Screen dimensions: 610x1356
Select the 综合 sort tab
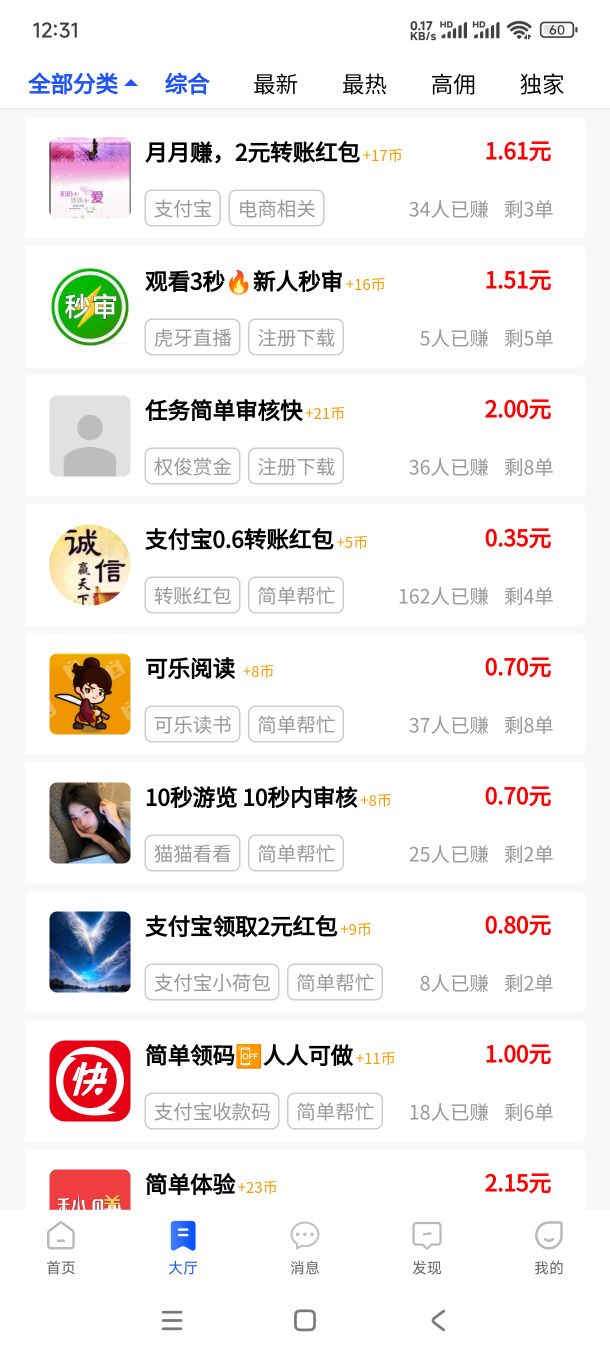click(187, 84)
